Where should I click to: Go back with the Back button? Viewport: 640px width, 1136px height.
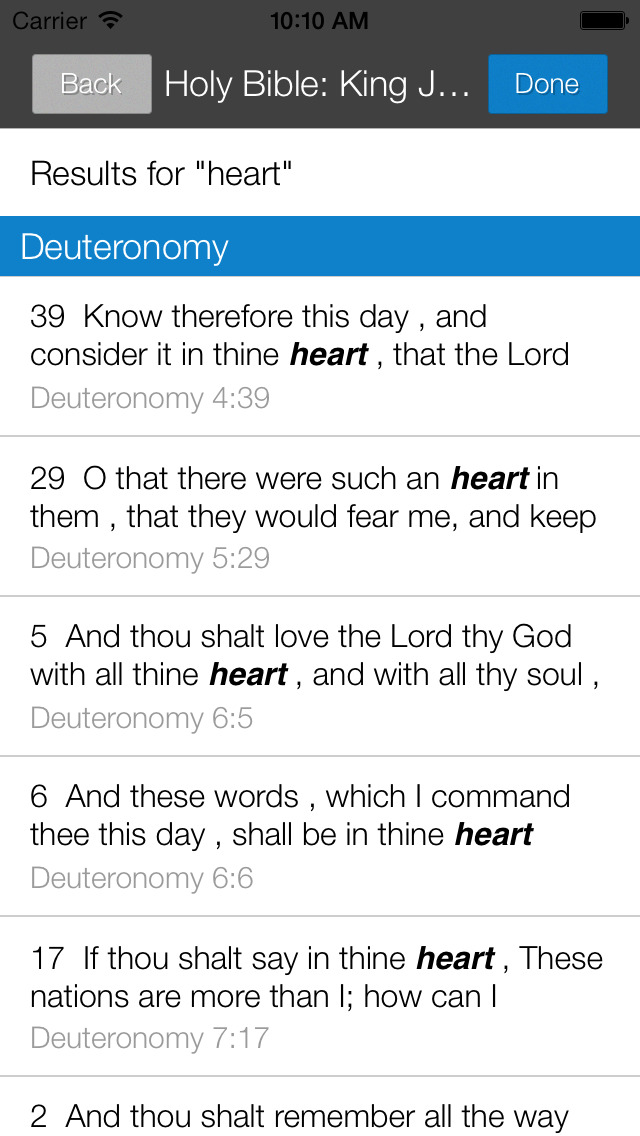tap(92, 84)
